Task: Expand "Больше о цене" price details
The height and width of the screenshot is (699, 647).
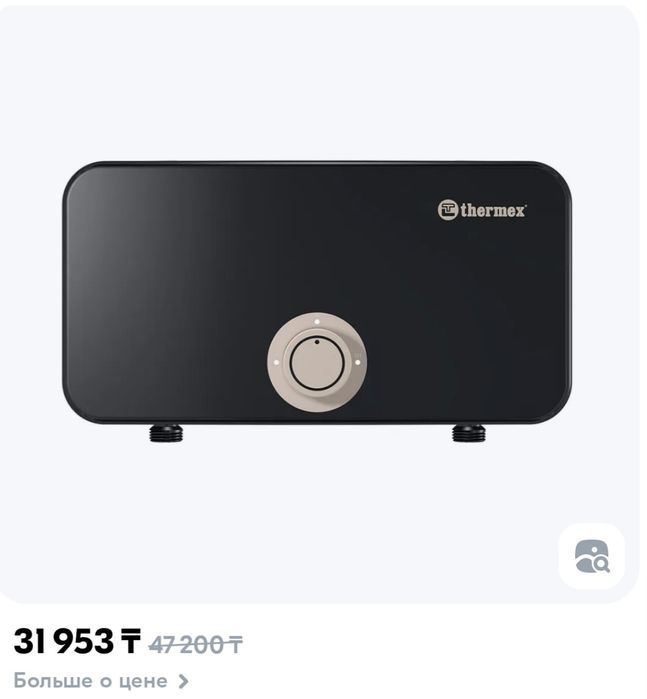Action: pos(100,681)
